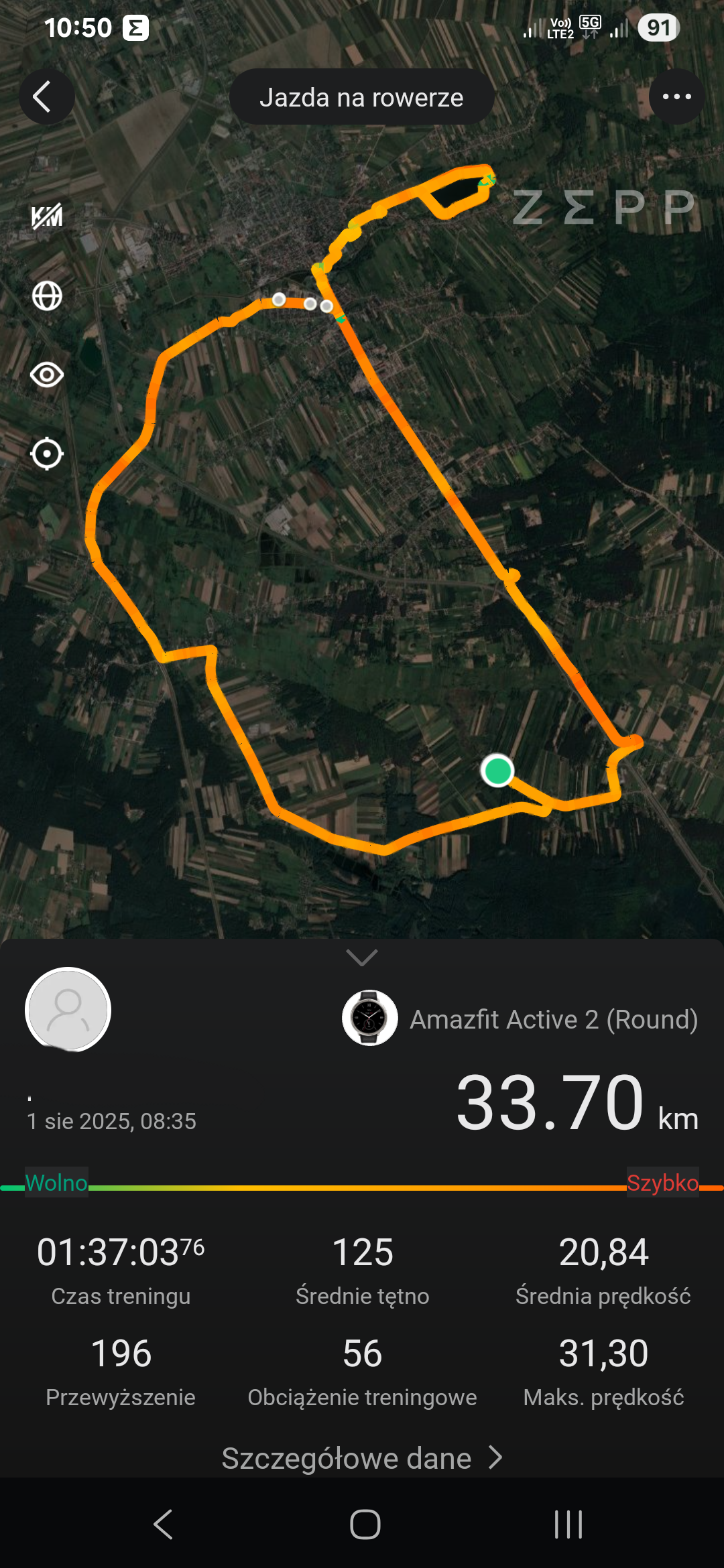Open the three-dot overflow menu

point(676,97)
